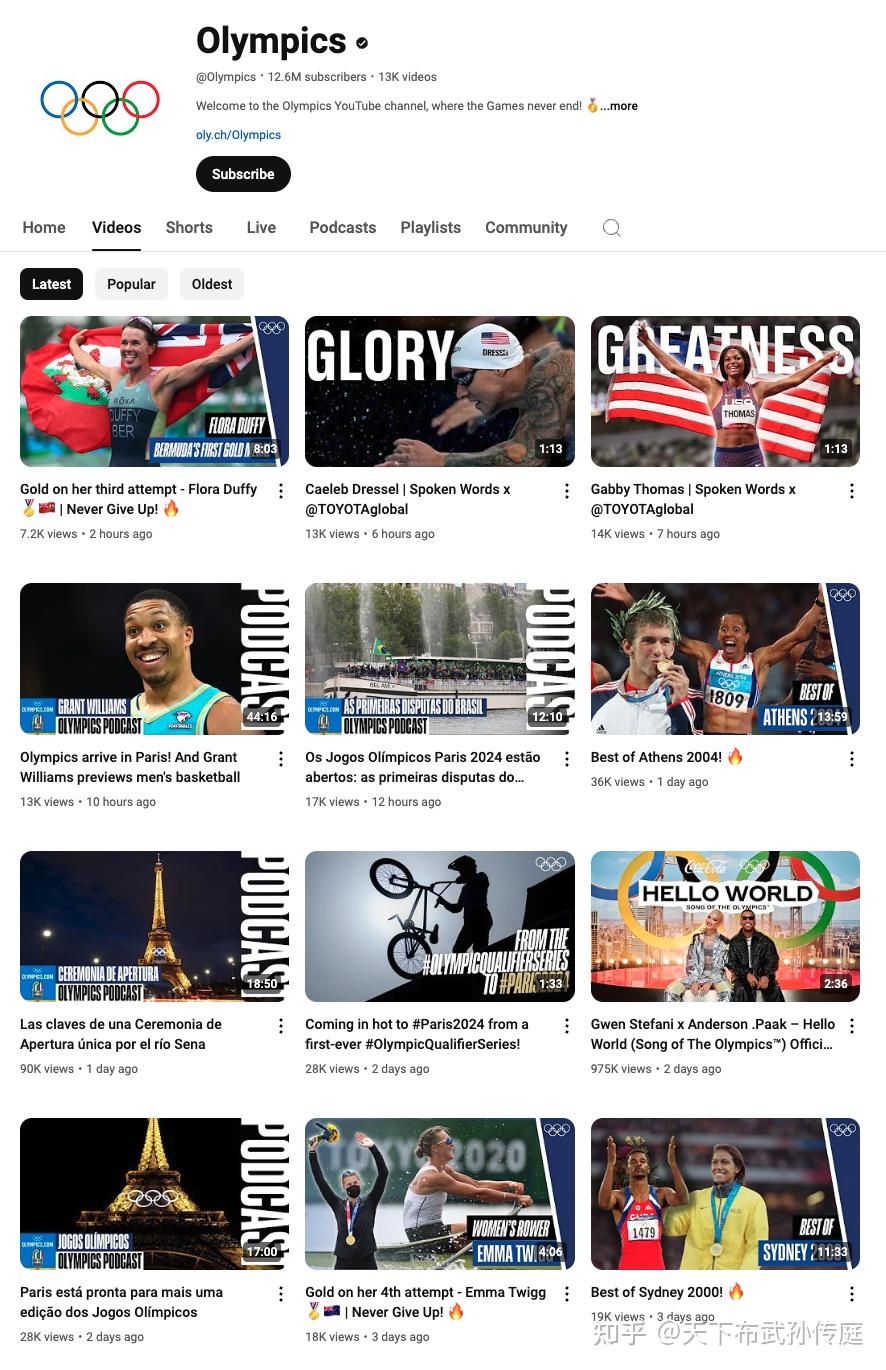The image size is (886, 1370).
Task: Open the oly.ch/Olympics link
Action: click(238, 135)
